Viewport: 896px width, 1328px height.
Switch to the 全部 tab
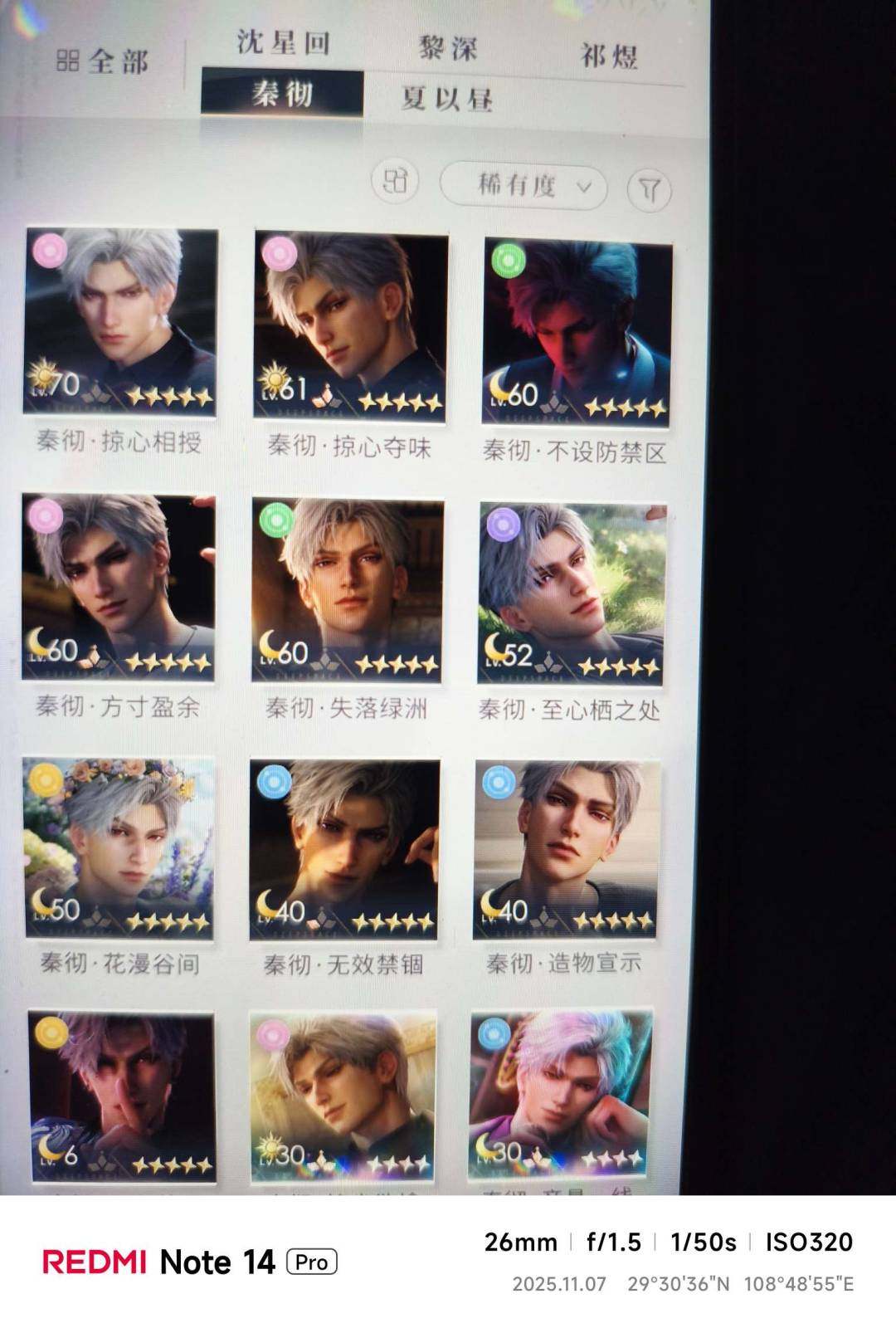click(103, 61)
